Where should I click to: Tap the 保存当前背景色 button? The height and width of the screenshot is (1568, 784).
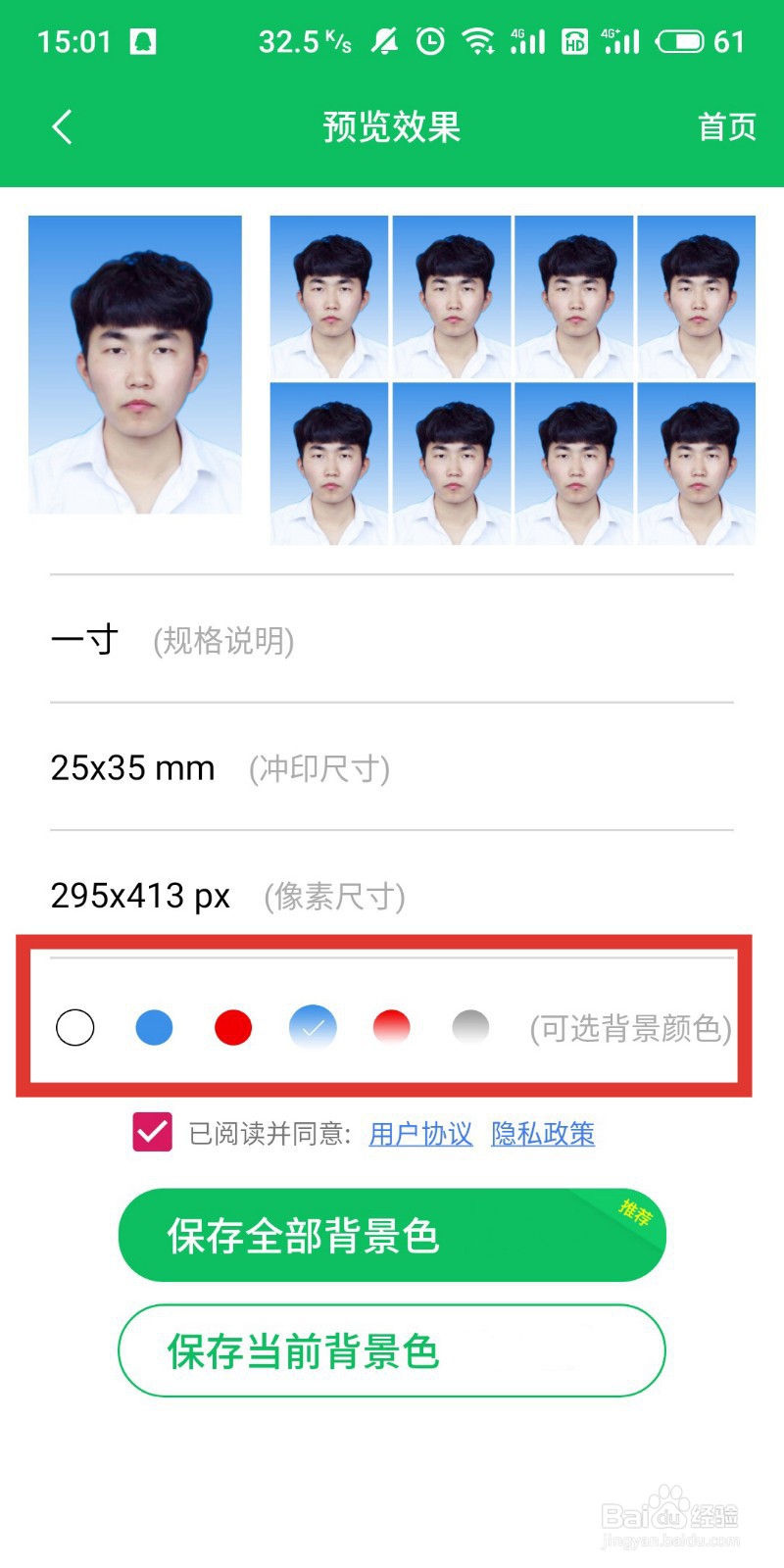click(392, 1350)
